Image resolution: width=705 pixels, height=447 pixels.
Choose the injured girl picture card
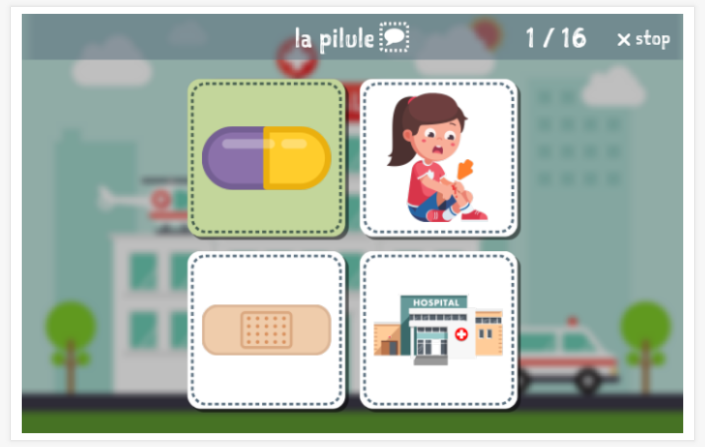pos(439,158)
